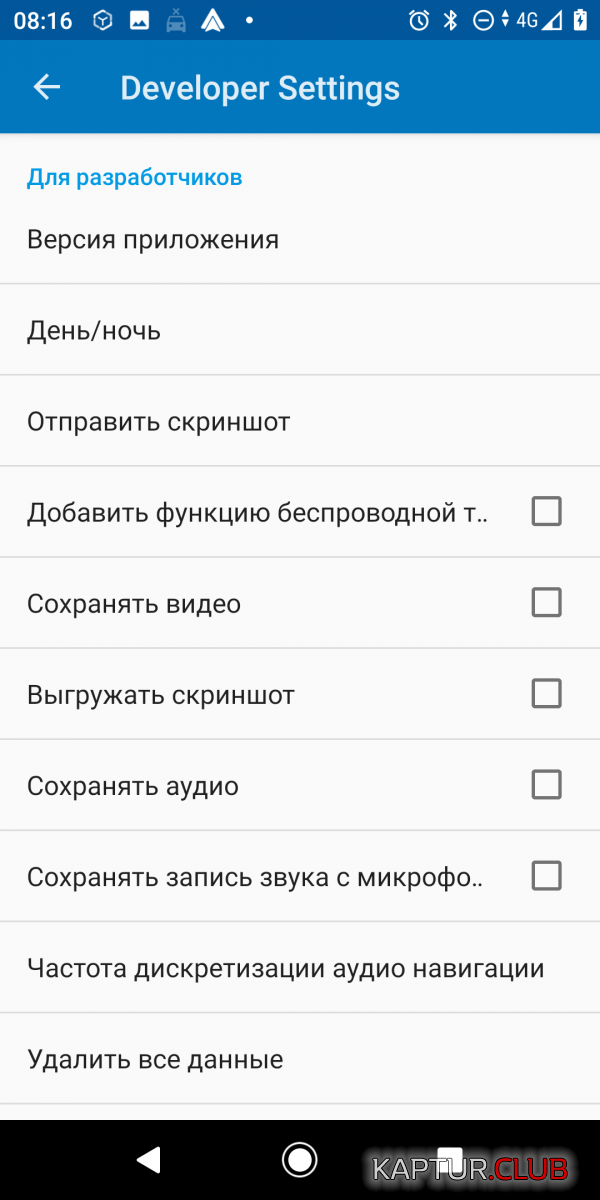Image resolution: width=600 pixels, height=1200 pixels.
Task: Open Версия приложения row
Action: point(152,240)
